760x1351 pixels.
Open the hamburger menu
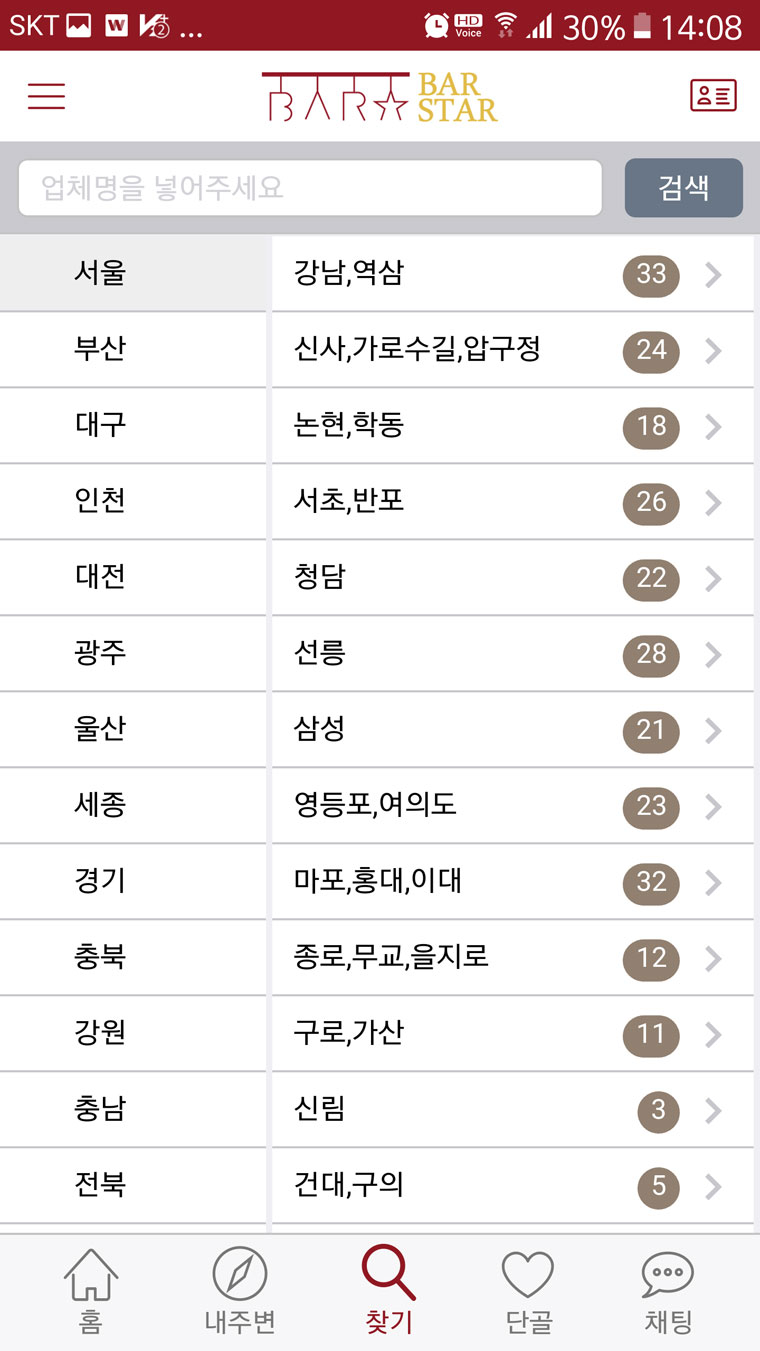46,96
